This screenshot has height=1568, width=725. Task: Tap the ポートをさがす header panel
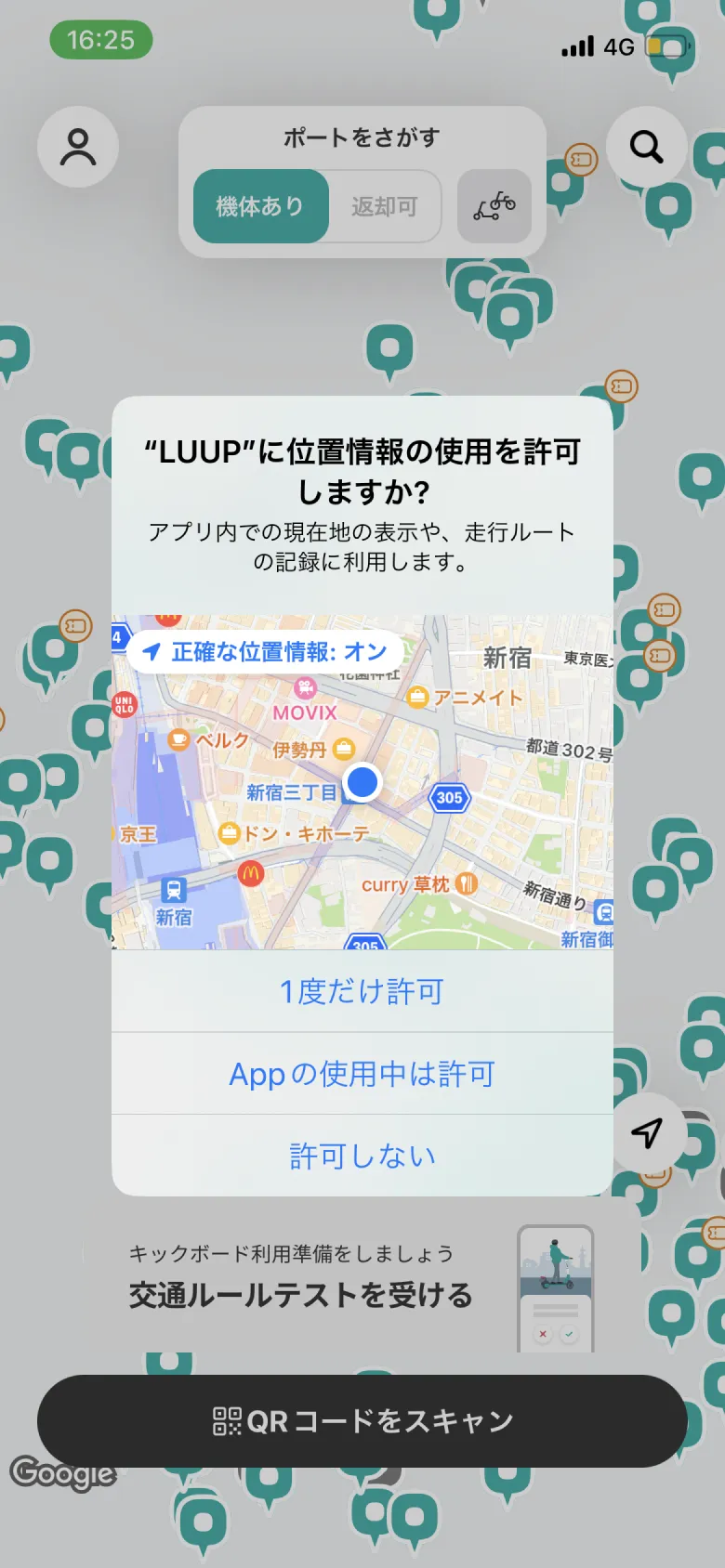point(362,136)
